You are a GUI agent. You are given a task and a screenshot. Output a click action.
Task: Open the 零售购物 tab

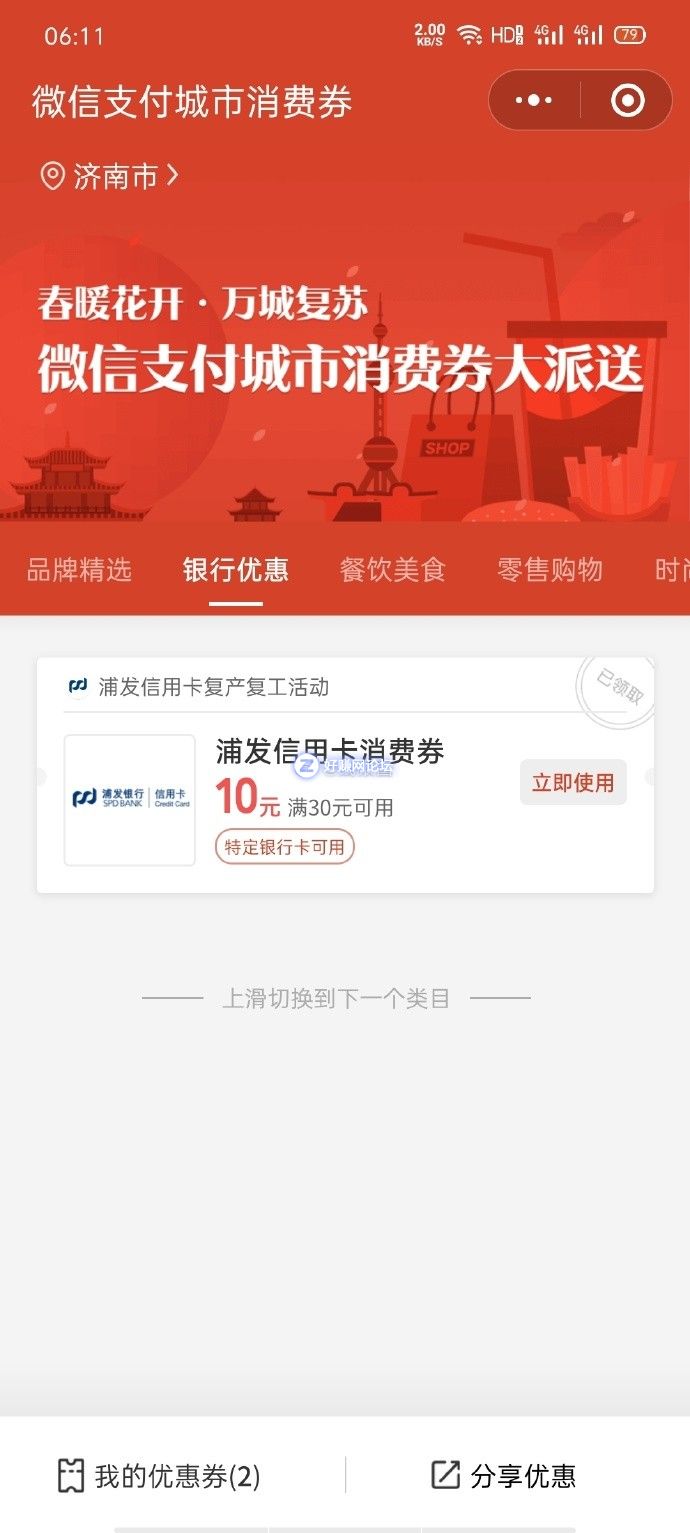coord(550,570)
